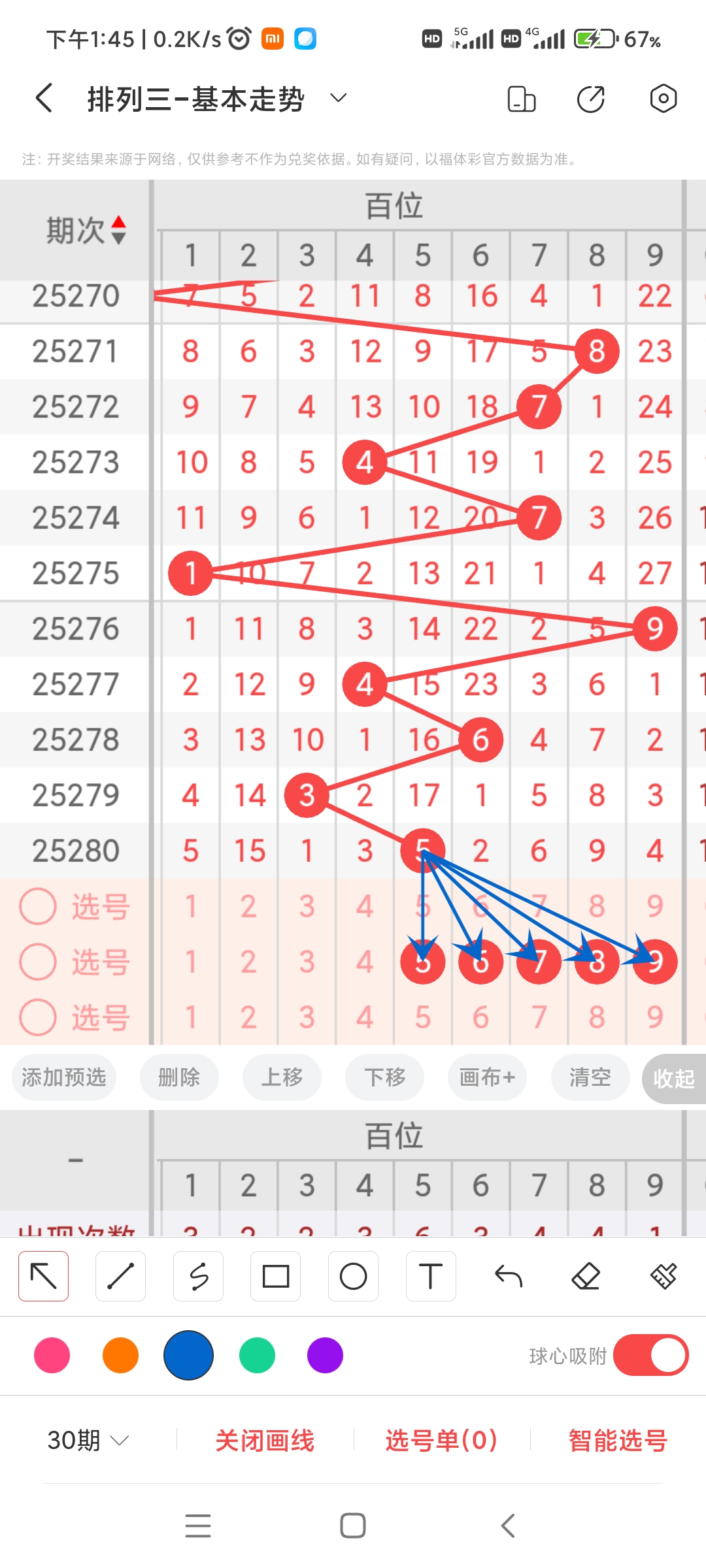Choose the rectangle shape tool

point(276,1277)
